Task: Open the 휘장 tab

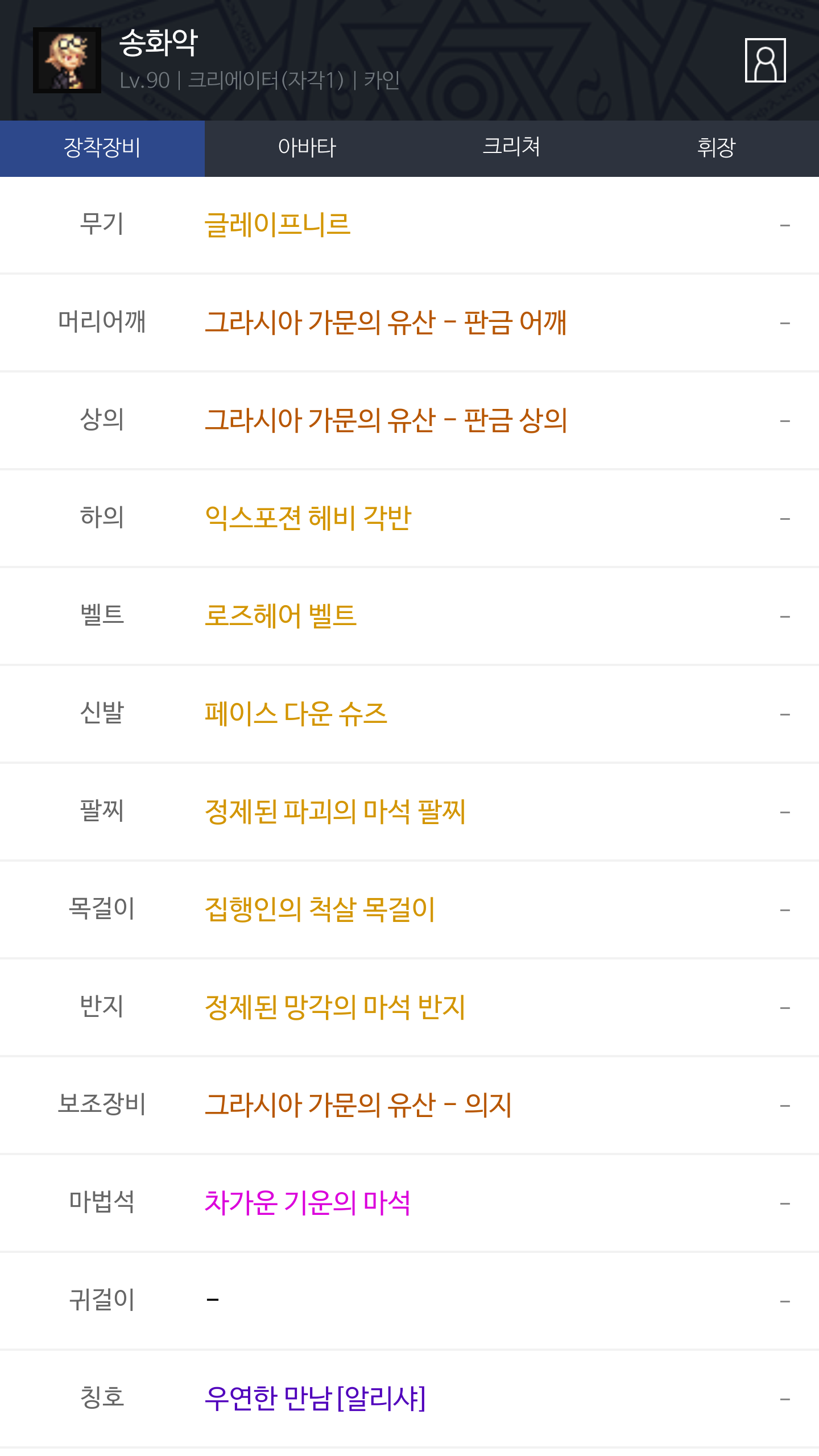Action: coord(716,148)
